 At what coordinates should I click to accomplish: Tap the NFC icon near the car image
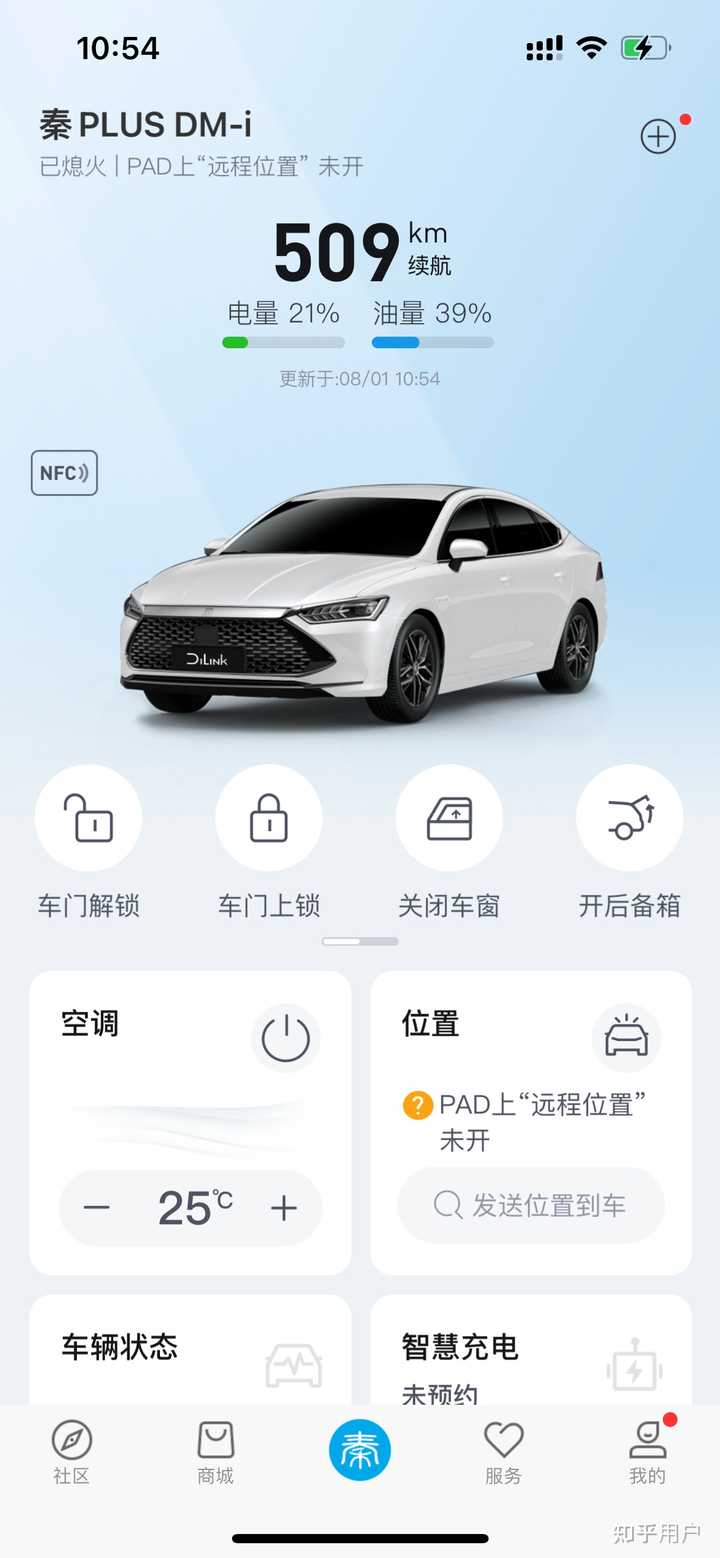coord(63,473)
